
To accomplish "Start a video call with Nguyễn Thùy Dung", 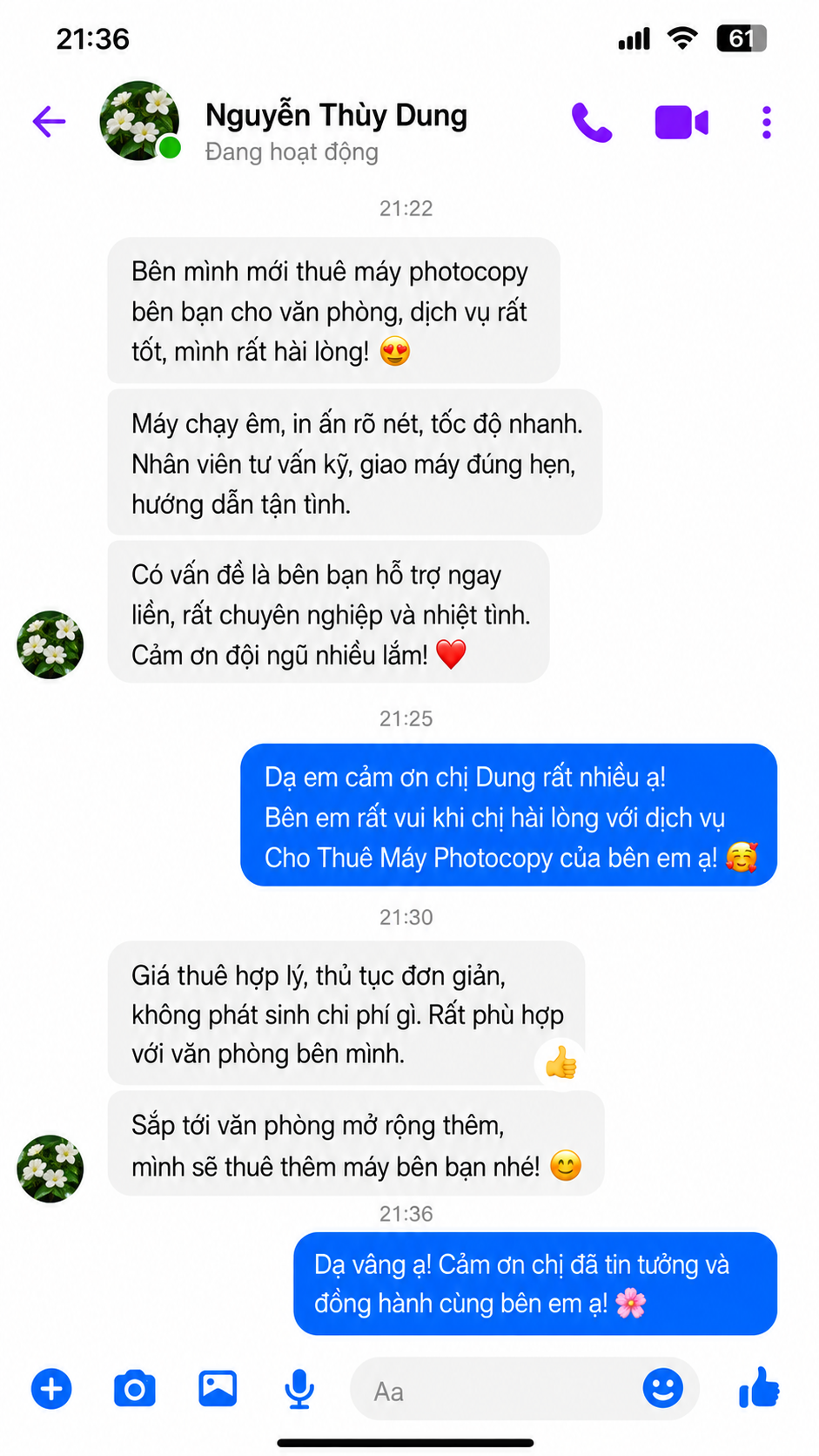I will click(681, 123).
